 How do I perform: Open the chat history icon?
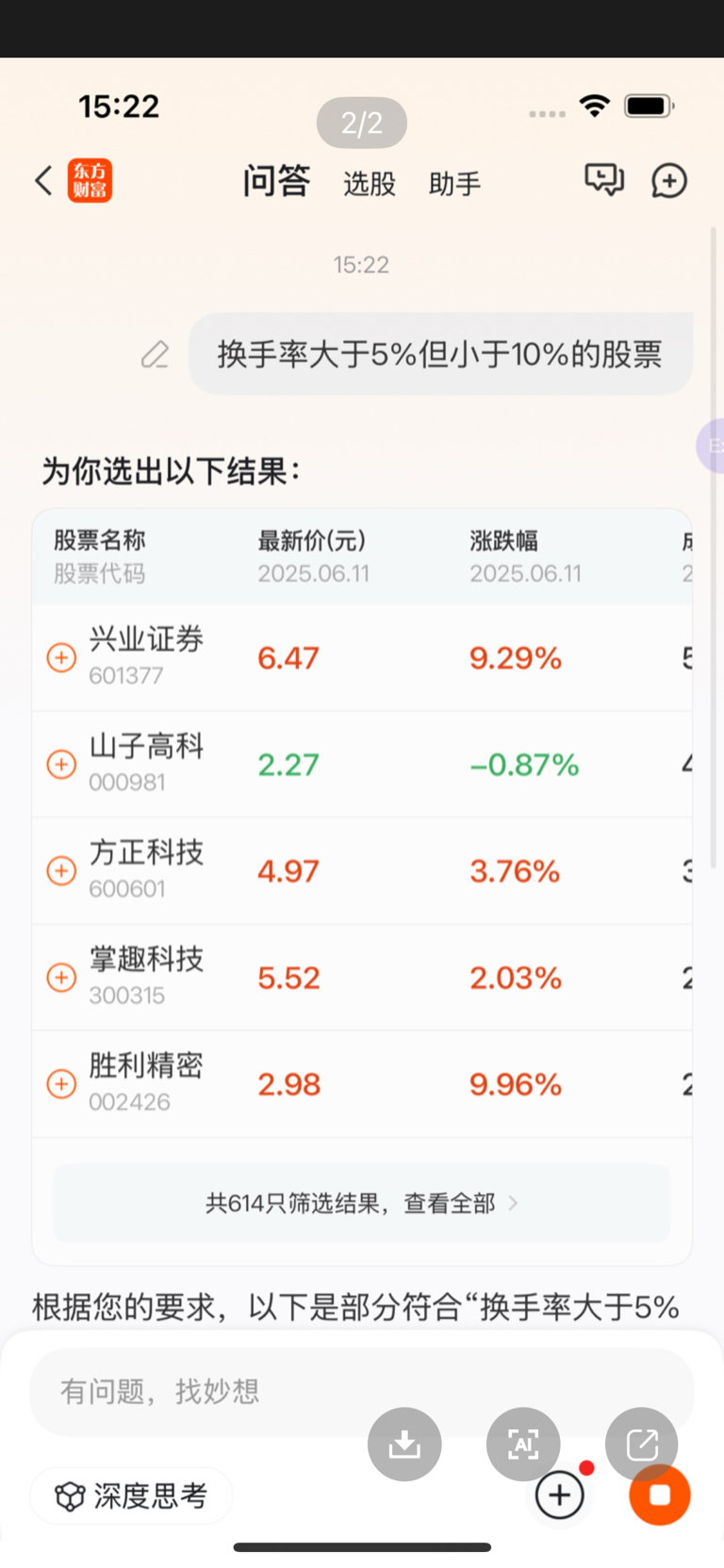point(604,179)
